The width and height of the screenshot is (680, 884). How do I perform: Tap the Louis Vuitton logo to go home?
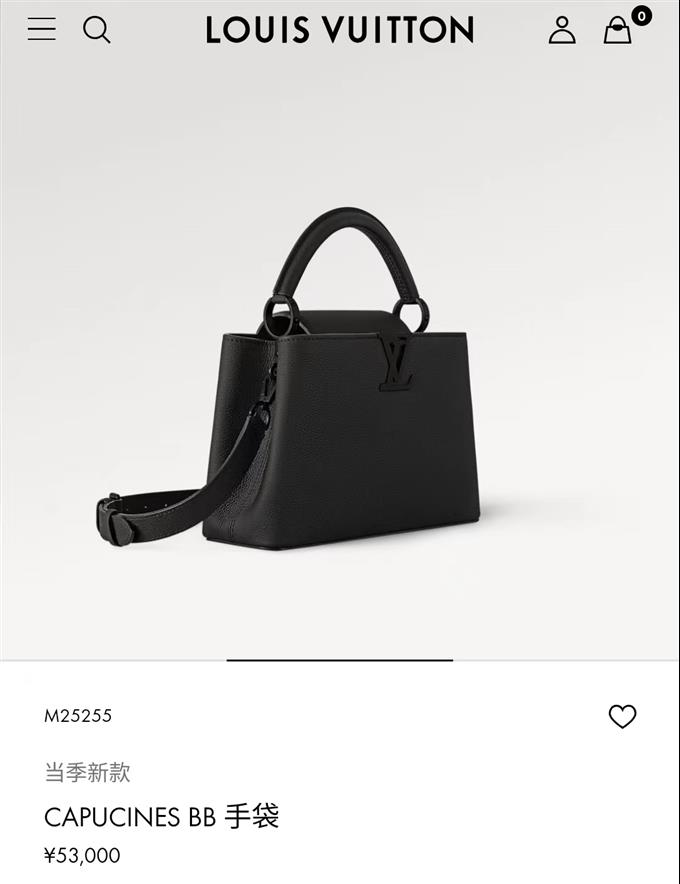tap(340, 31)
